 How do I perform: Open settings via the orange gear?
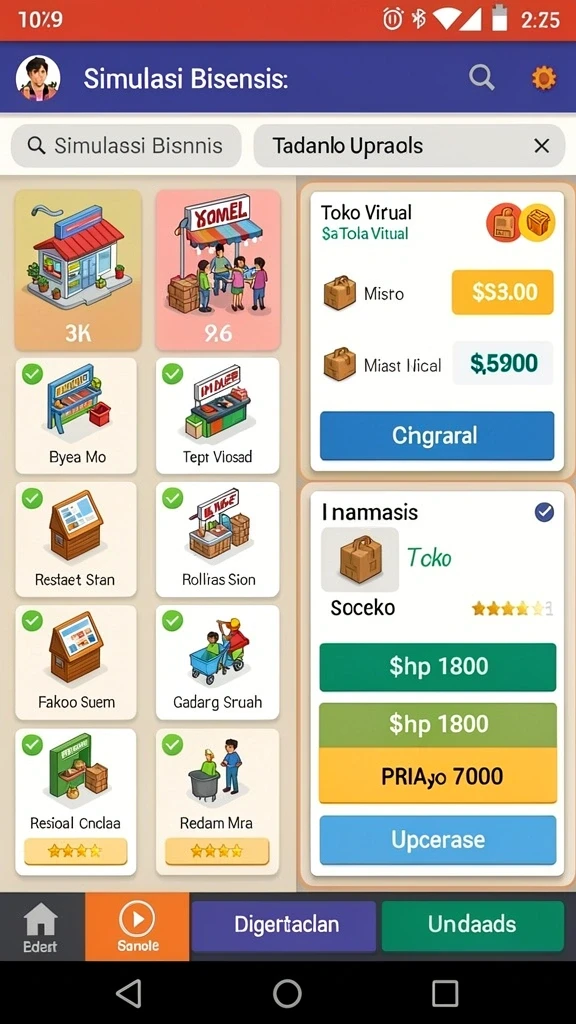click(543, 78)
